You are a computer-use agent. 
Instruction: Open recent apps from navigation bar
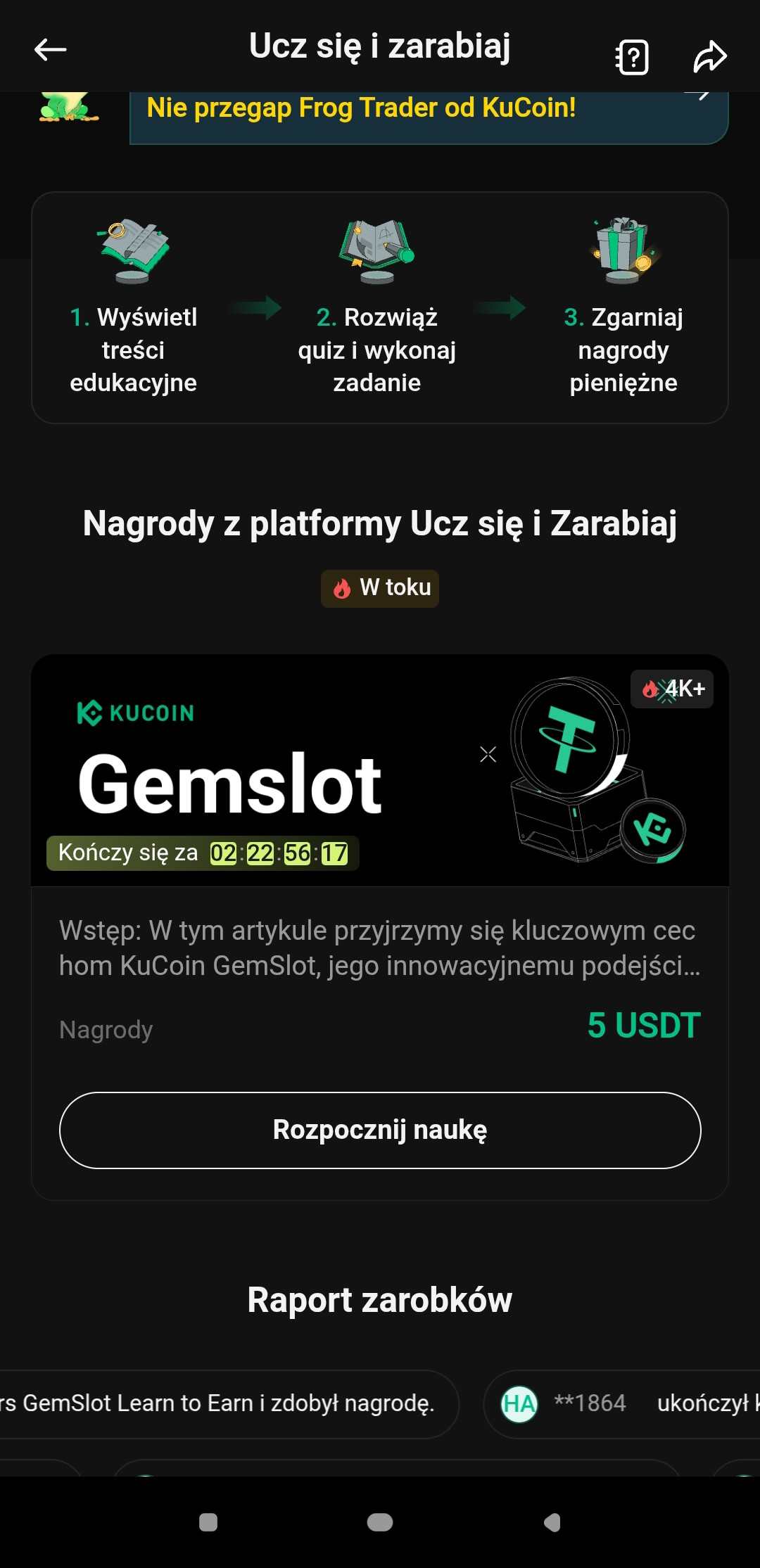point(208,1522)
